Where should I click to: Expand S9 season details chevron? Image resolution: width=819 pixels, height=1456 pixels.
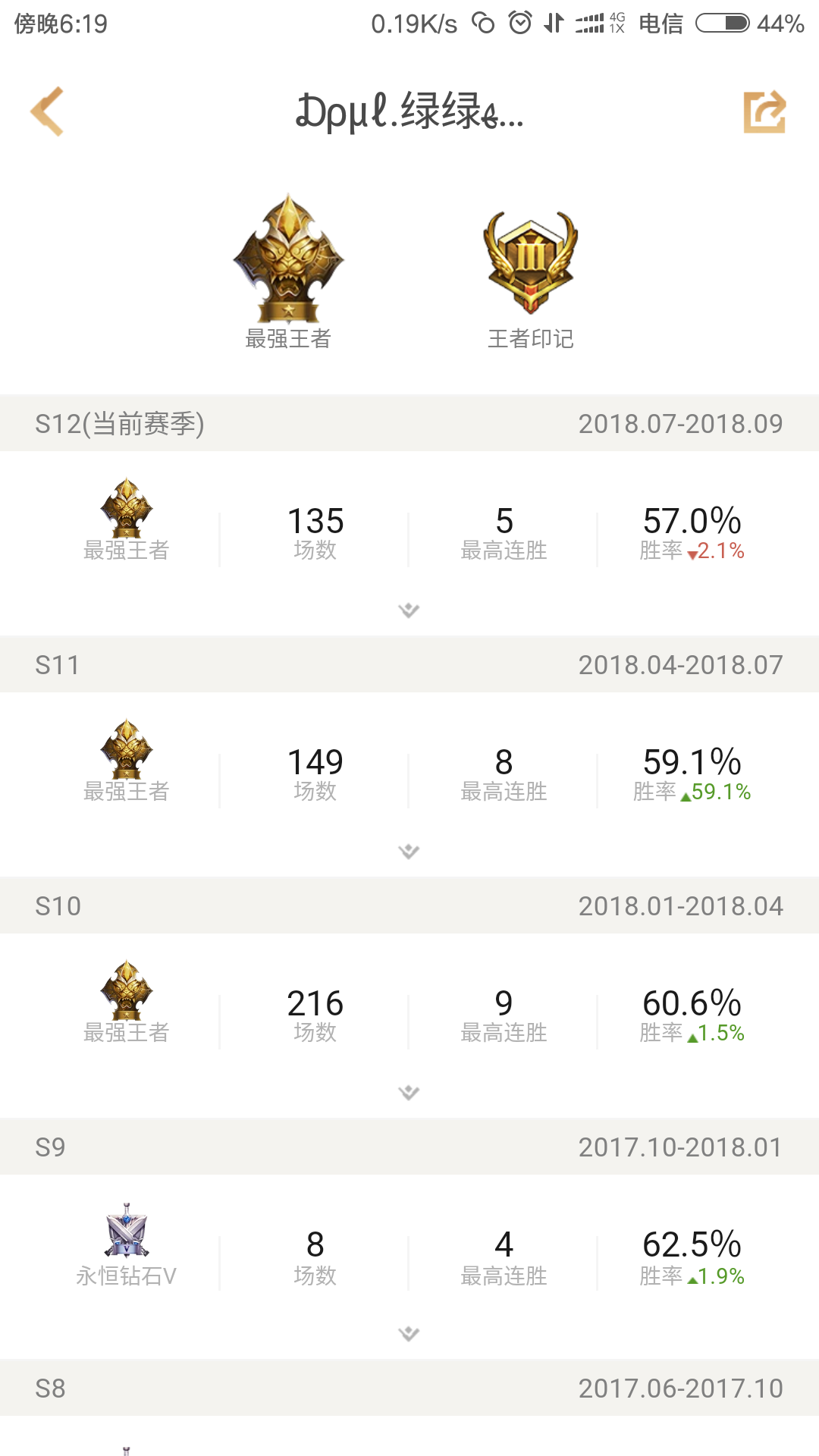pyautogui.click(x=409, y=1333)
